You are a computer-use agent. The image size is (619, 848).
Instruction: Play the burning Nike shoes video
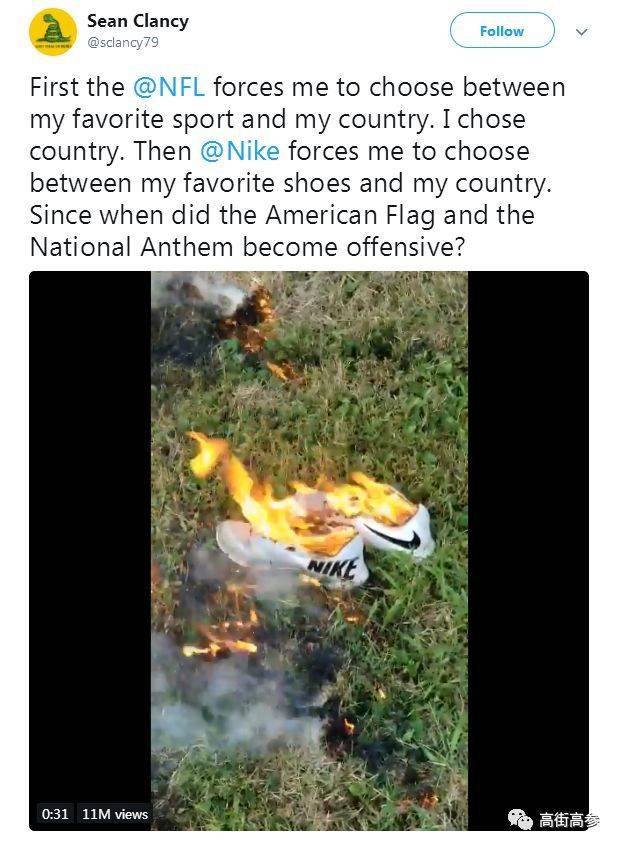tap(309, 550)
